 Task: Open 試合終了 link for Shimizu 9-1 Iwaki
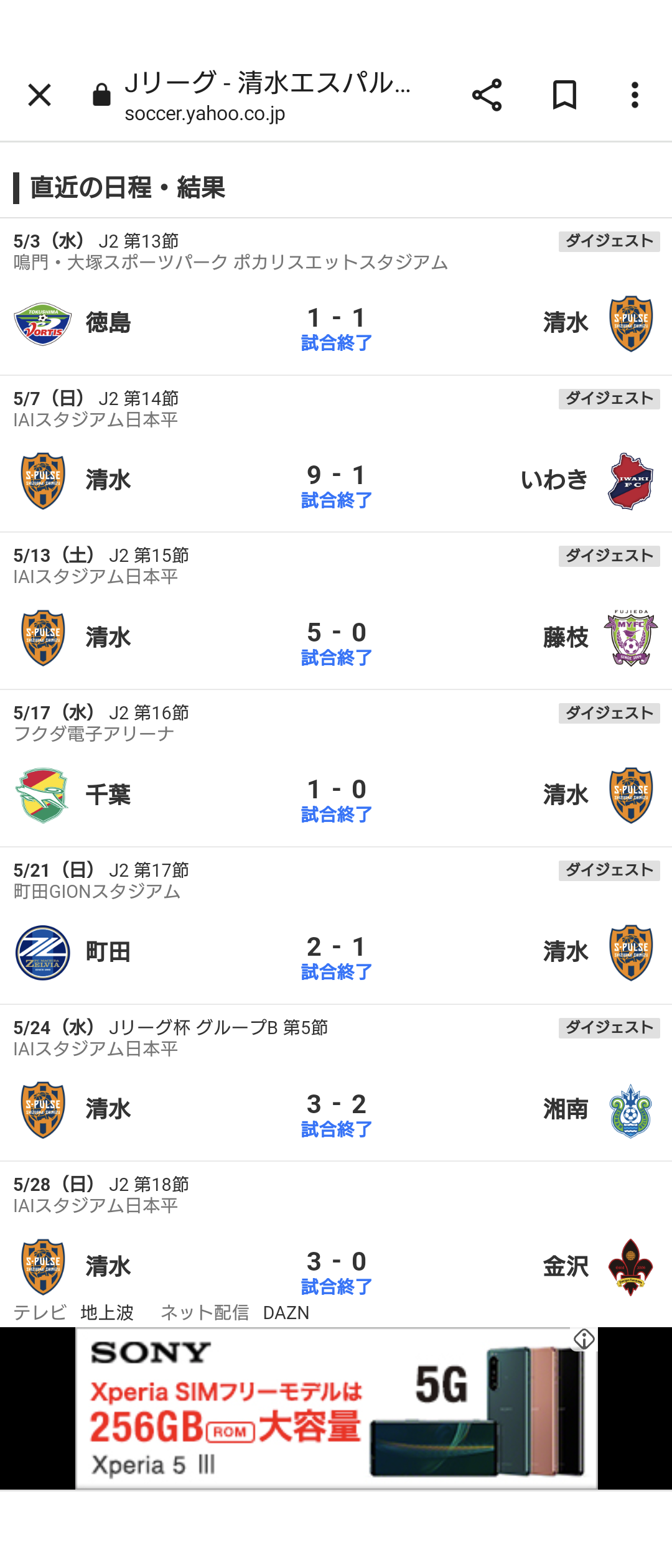337,500
